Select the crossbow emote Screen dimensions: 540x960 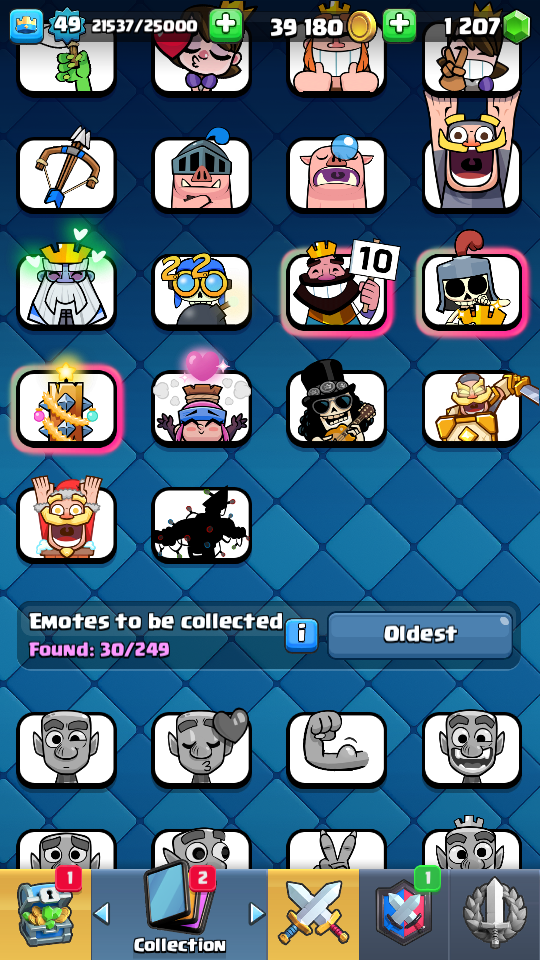[x=67, y=173]
